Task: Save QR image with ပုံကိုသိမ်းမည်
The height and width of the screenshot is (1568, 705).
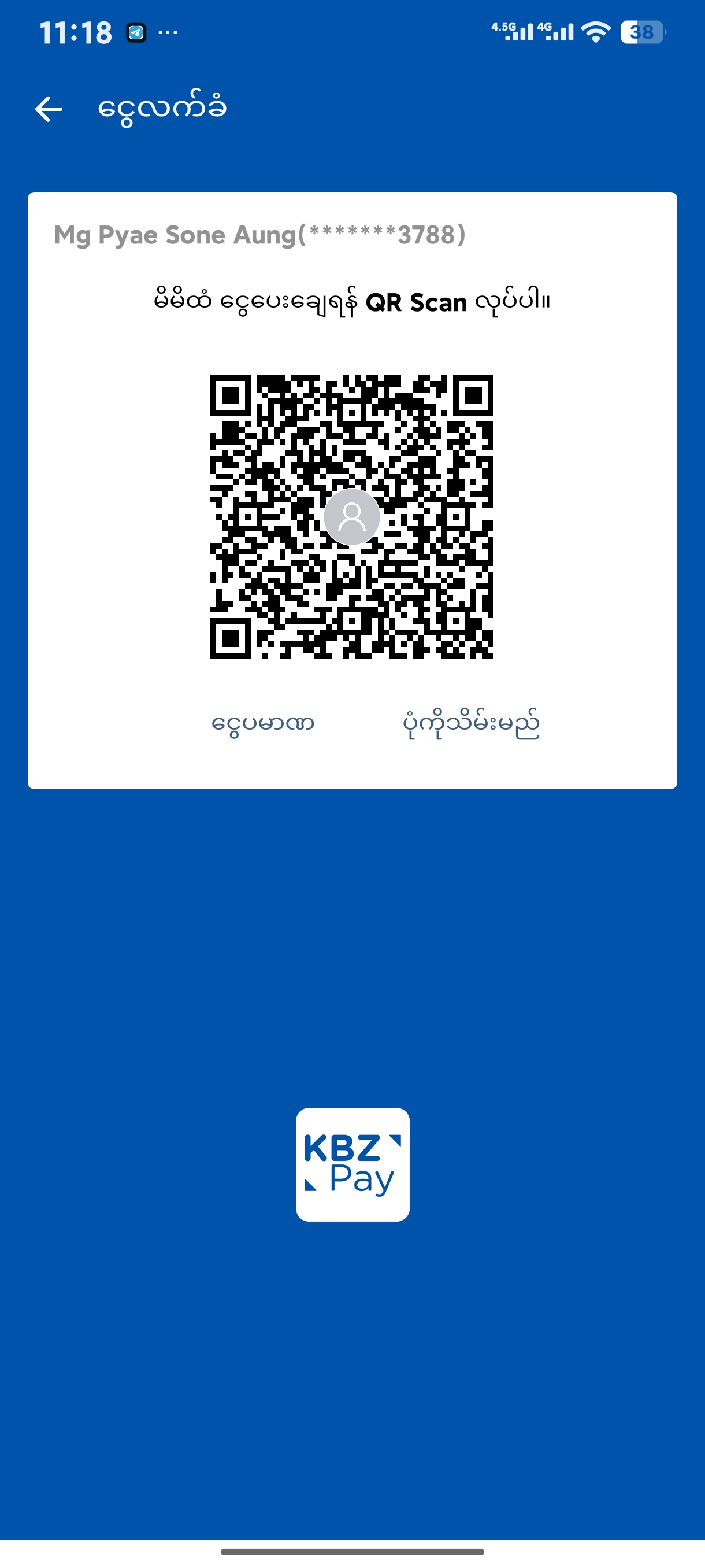Action: (x=471, y=724)
